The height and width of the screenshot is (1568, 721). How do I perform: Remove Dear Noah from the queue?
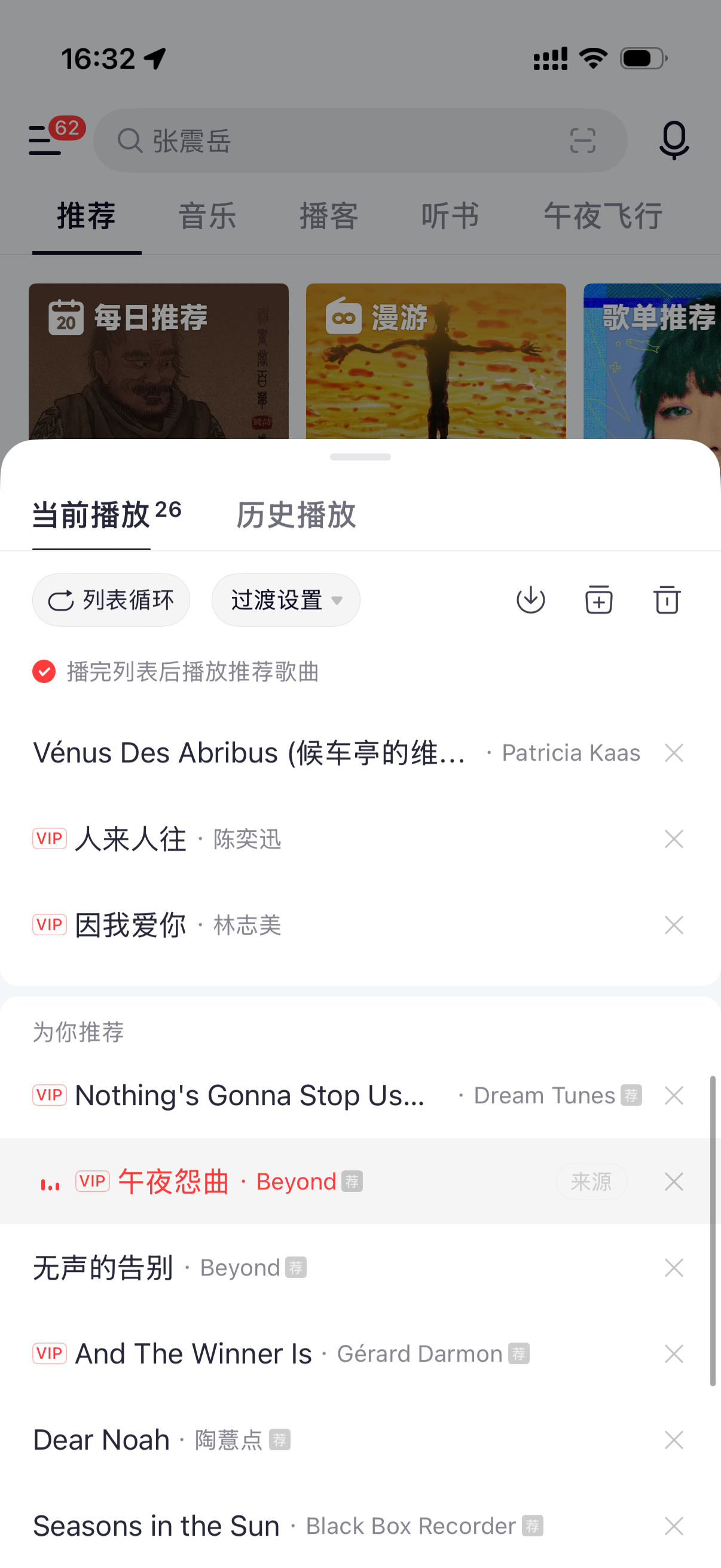click(x=674, y=1440)
